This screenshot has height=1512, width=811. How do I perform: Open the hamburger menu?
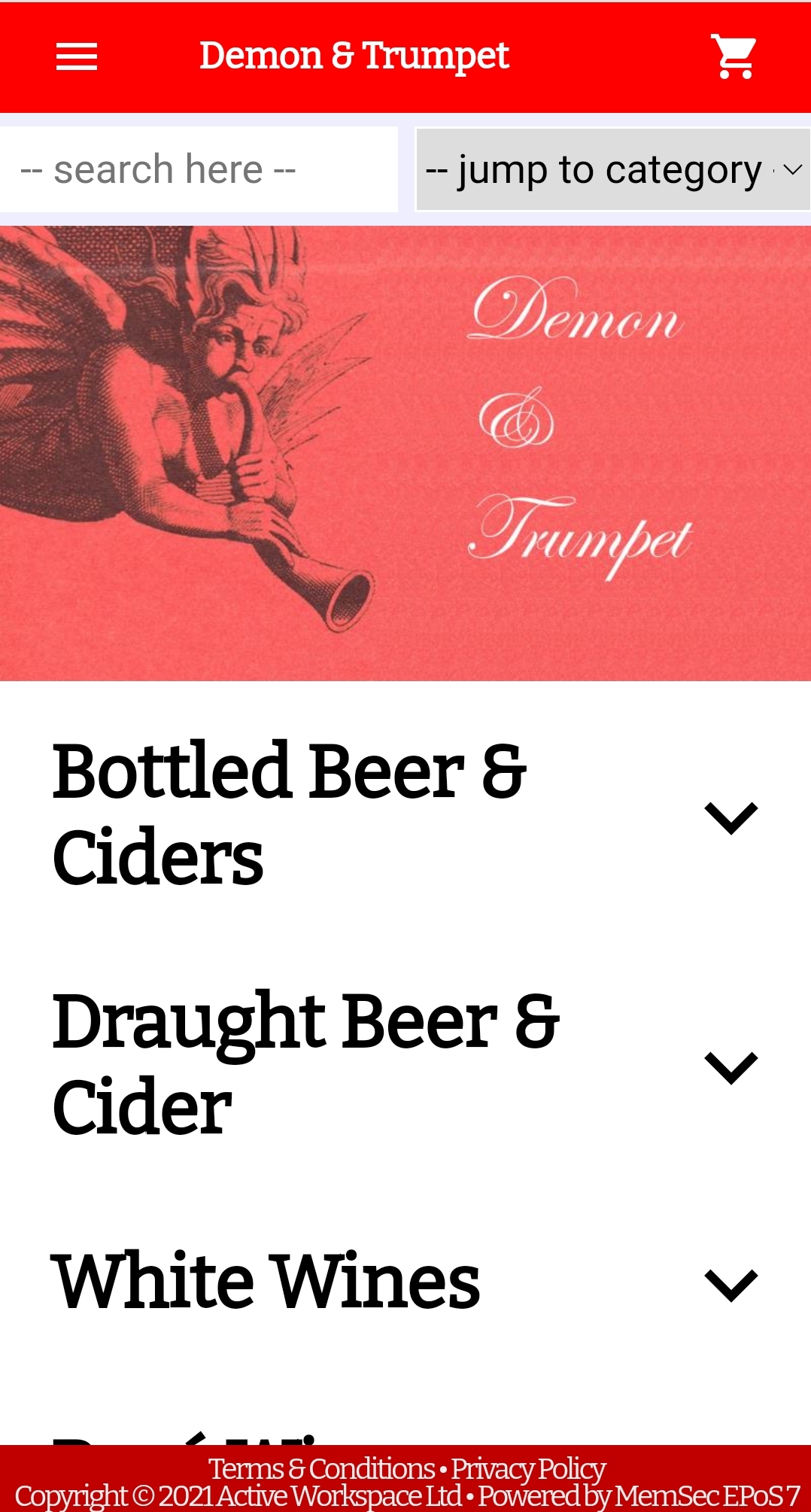pos(77,56)
